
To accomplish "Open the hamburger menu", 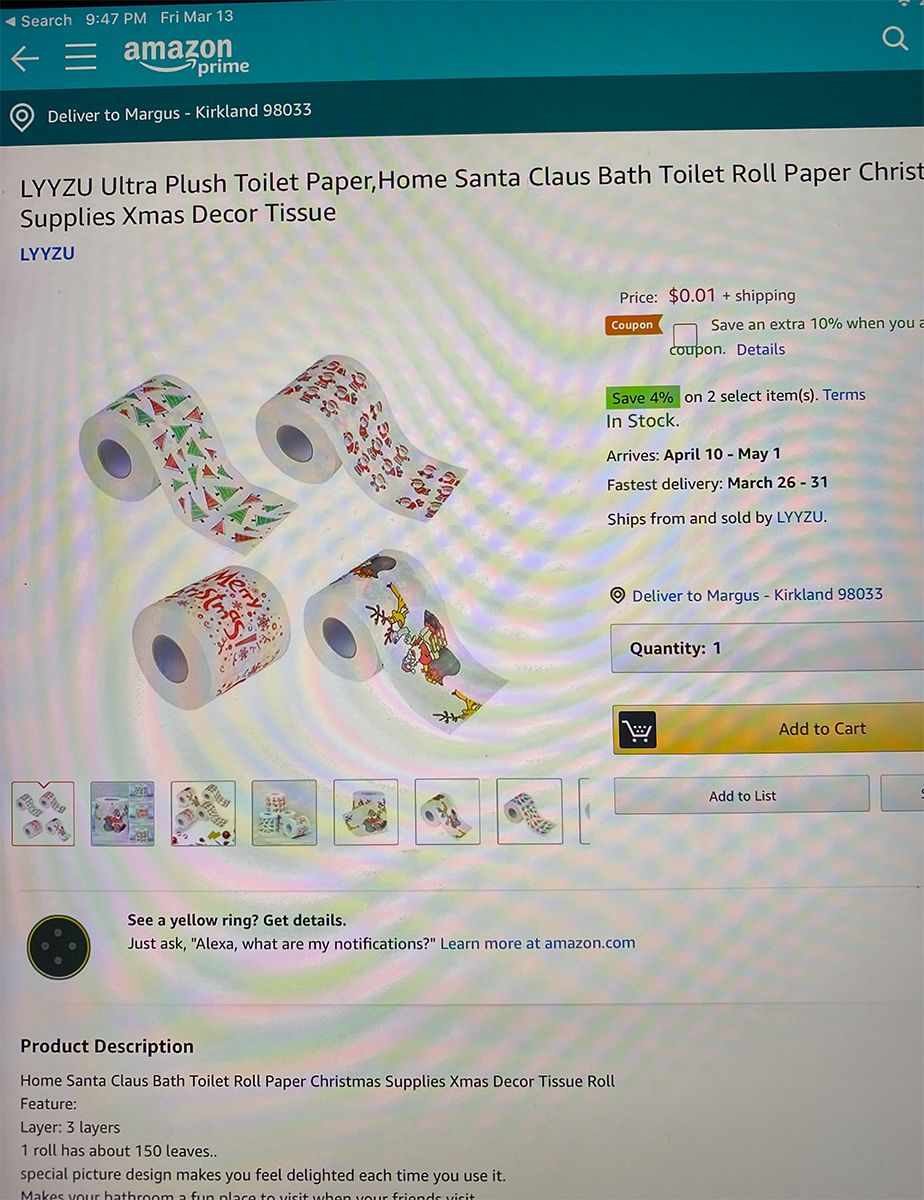I will point(81,56).
